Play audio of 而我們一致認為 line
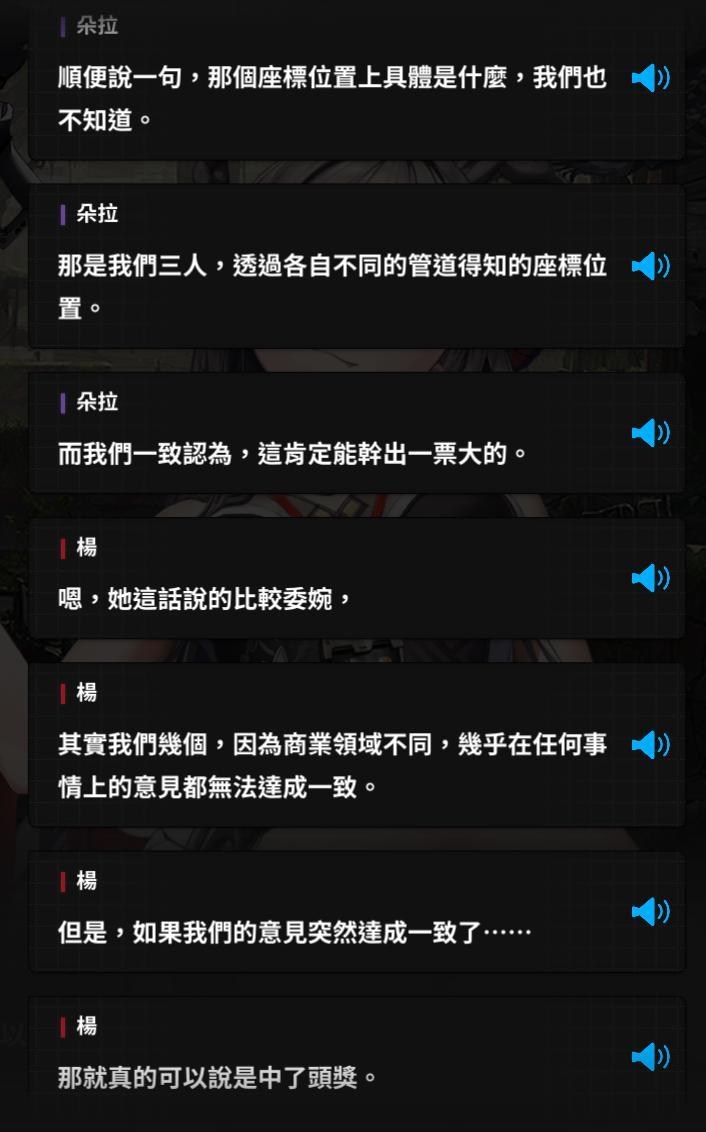This screenshot has width=706, height=1132. (x=650, y=432)
